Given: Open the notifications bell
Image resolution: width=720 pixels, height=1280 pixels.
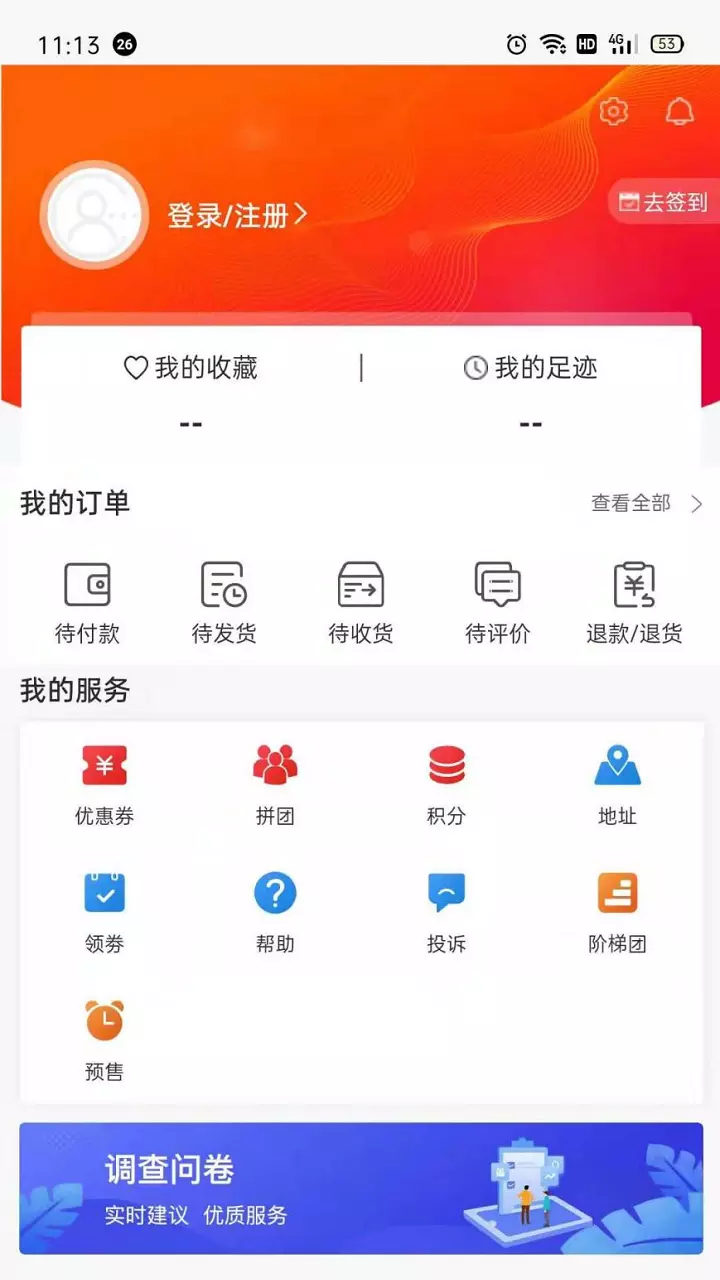Looking at the screenshot, I should point(679,112).
